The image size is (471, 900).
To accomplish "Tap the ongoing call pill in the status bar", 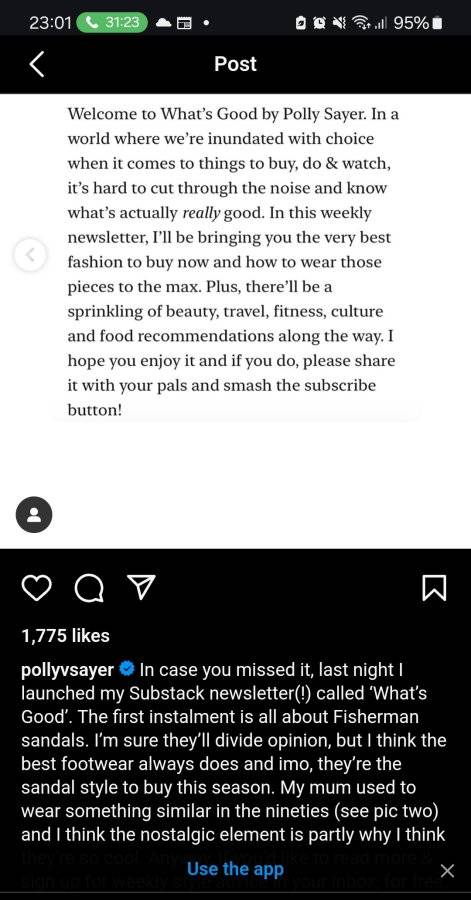I will [112, 22].
